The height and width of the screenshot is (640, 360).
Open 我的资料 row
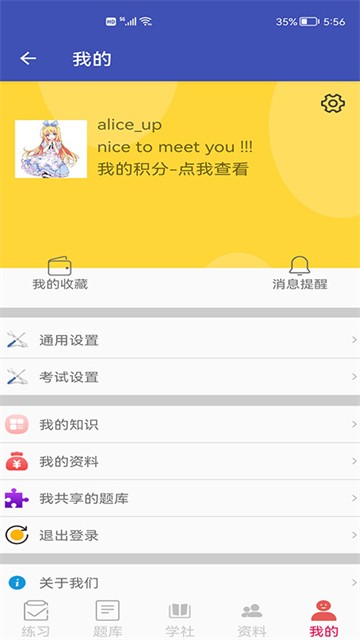[x=180, y=462]
